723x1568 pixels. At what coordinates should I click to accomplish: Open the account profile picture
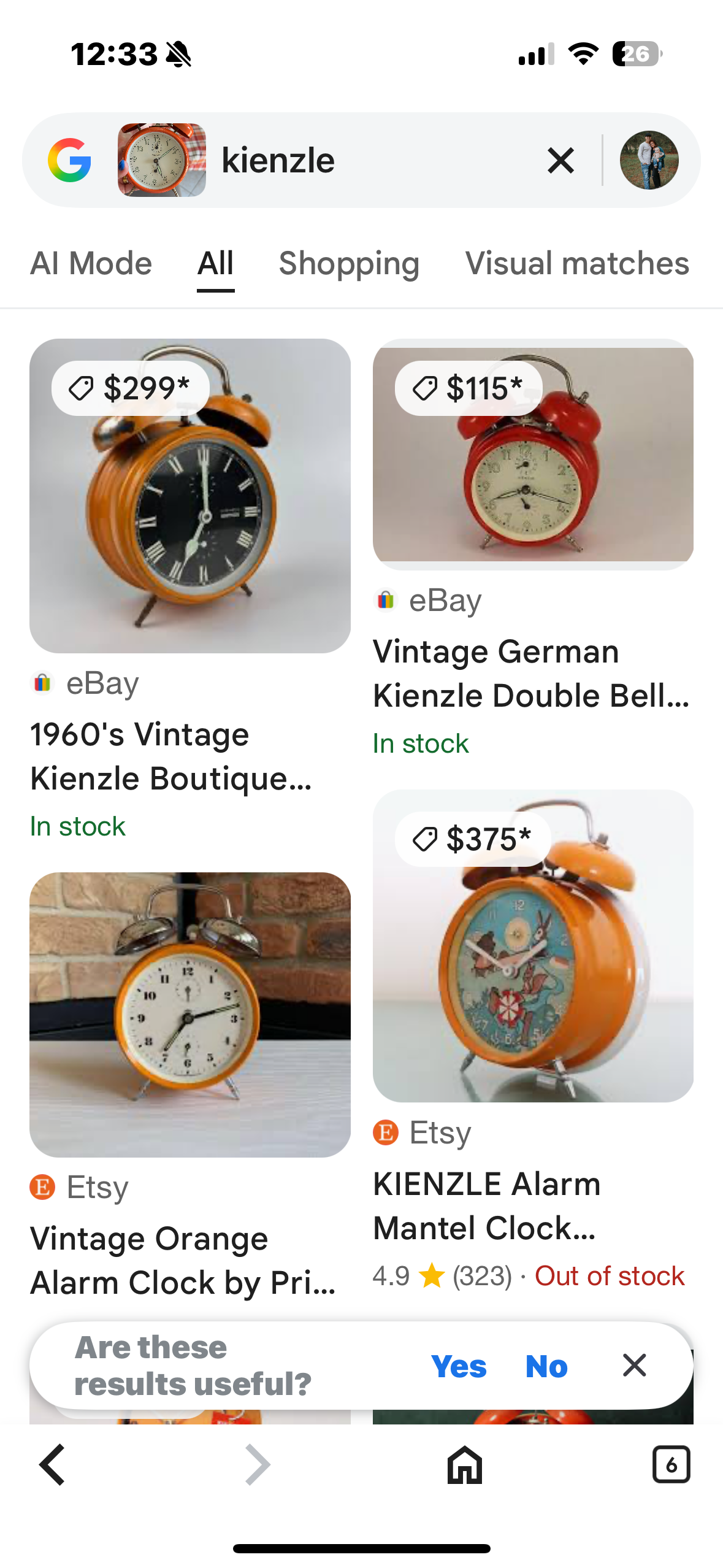click(x=649, y=160)
